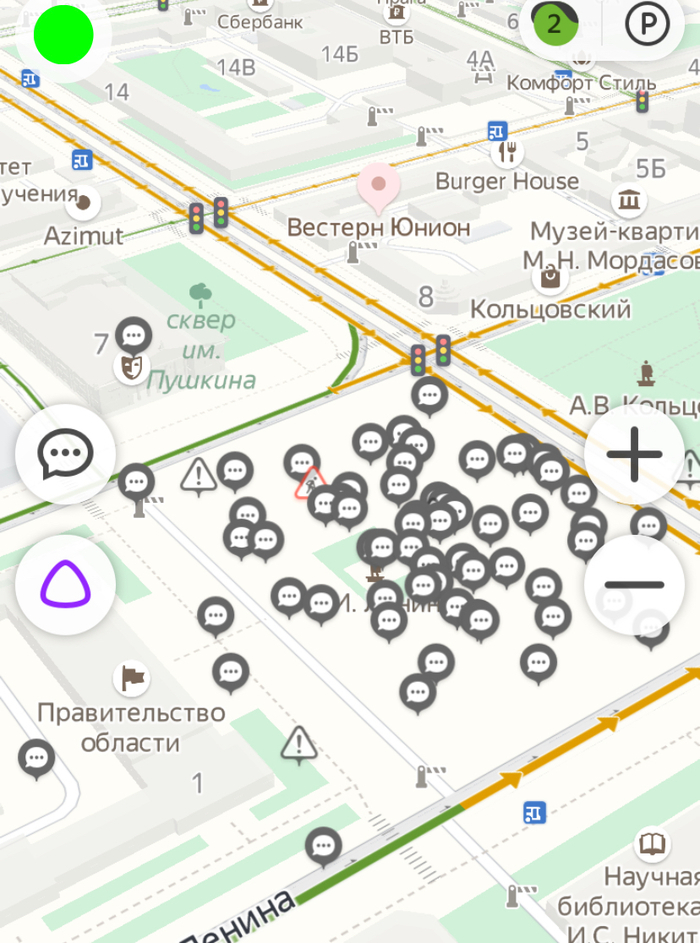The image size is (700, 943).
Task: Zoom out with the minus button
Action: click(634, 585)
